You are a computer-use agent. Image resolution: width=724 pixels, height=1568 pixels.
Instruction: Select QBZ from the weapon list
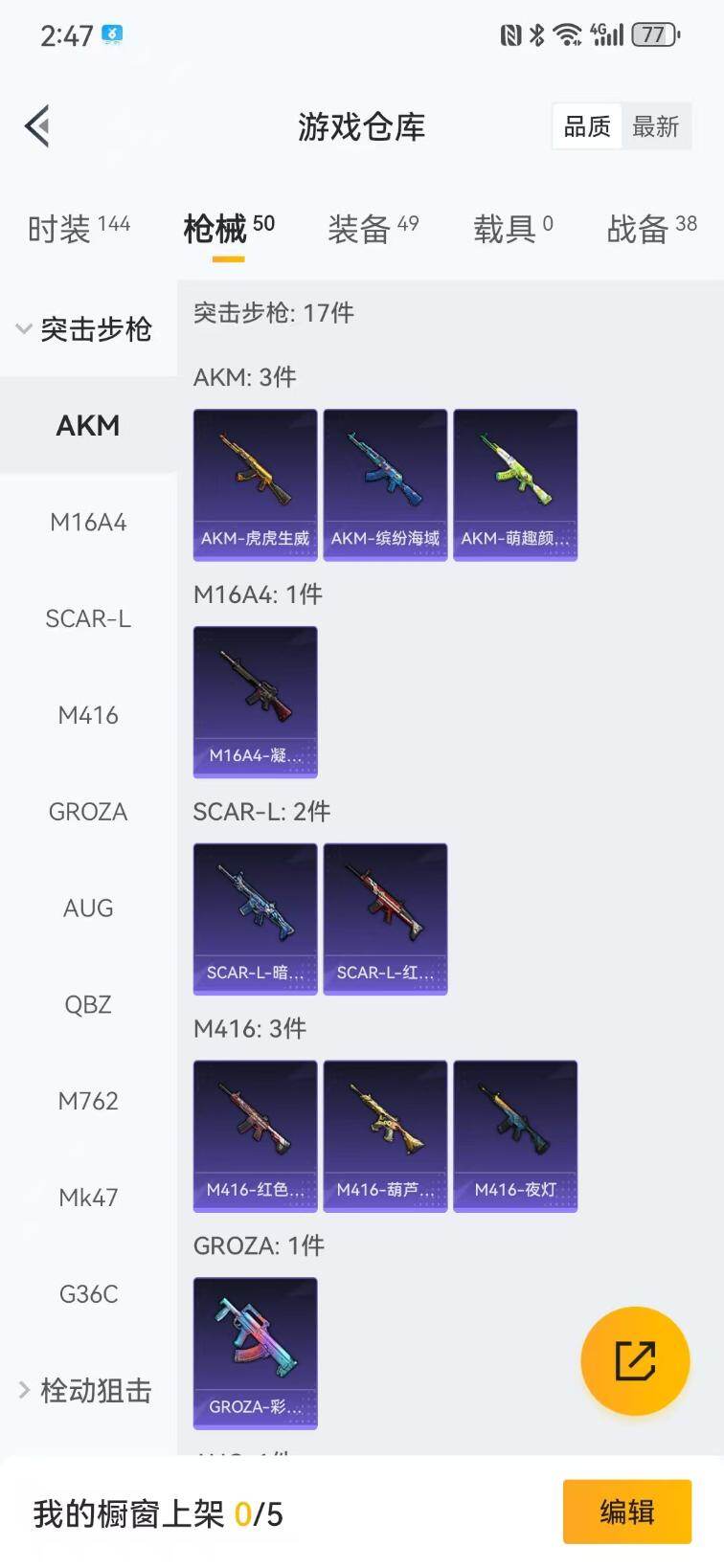tap(88, 1004)
